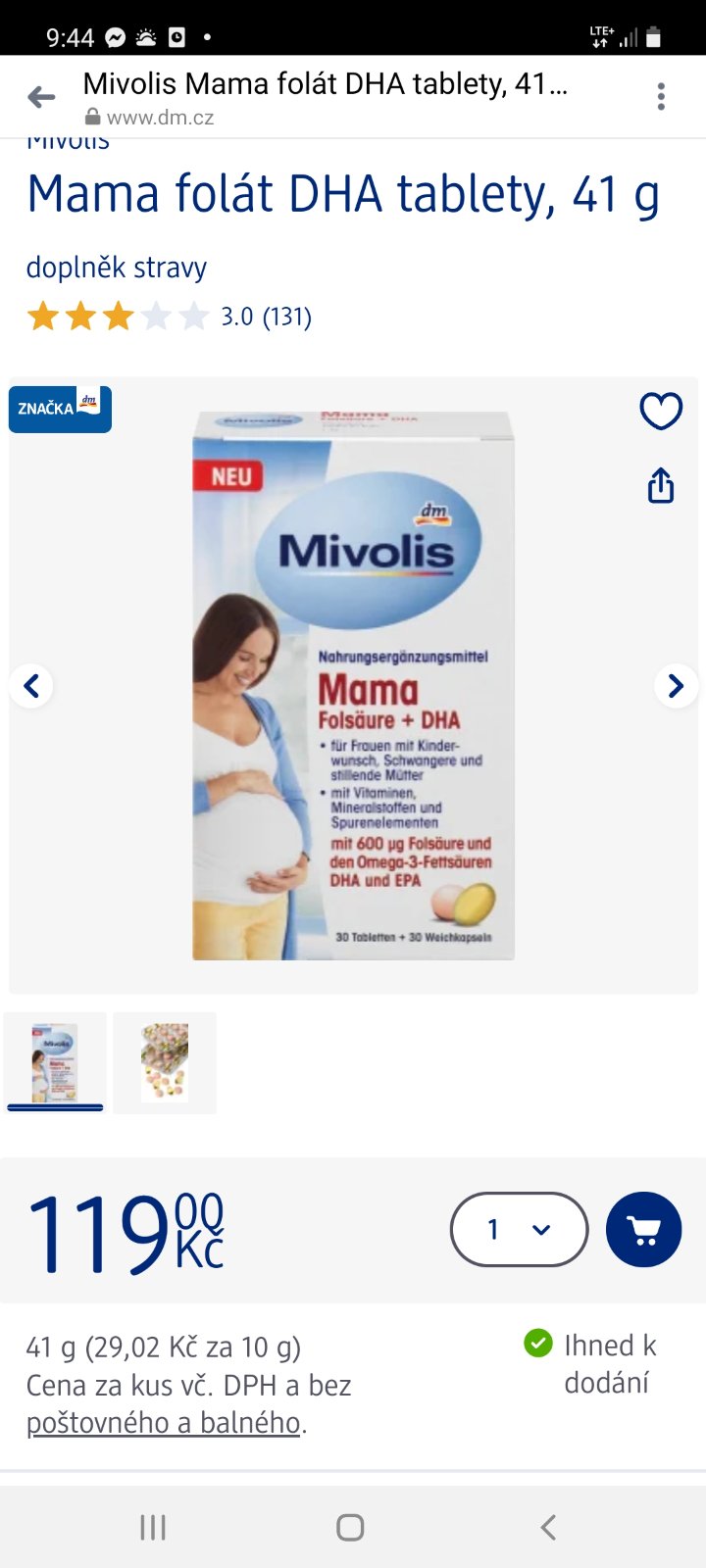Select the second thumbnail showing tablets
The height and width of the screenshot is (1568, 706).
pos(165,1062)
